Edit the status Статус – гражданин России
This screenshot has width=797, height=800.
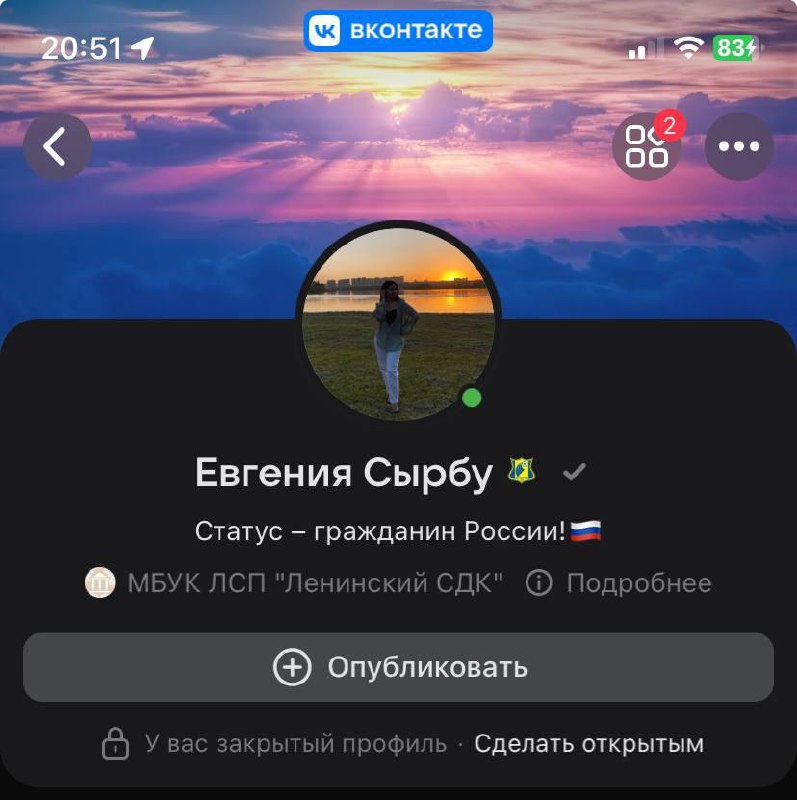[x=398, y=530]
